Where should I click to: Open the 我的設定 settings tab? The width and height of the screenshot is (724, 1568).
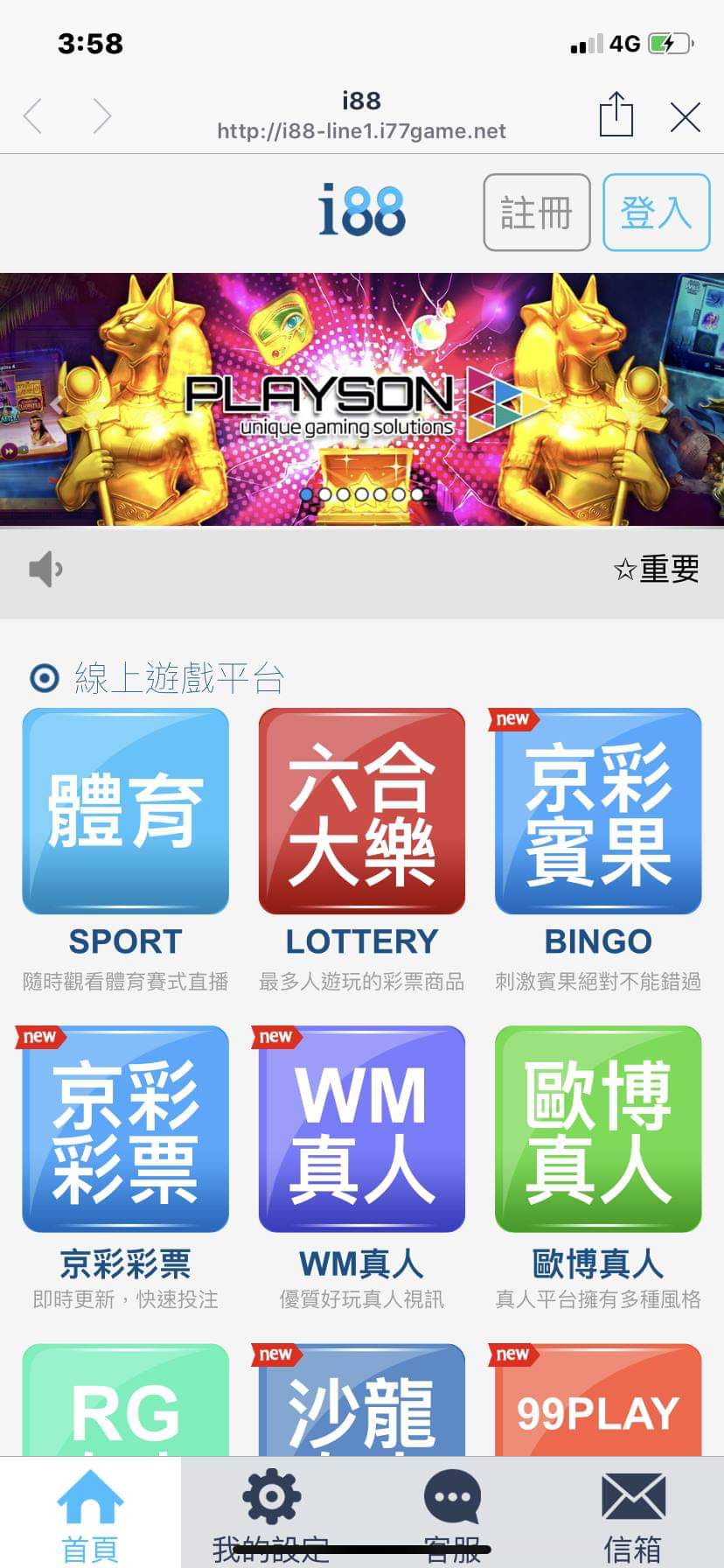click(x=271, y=1514)
